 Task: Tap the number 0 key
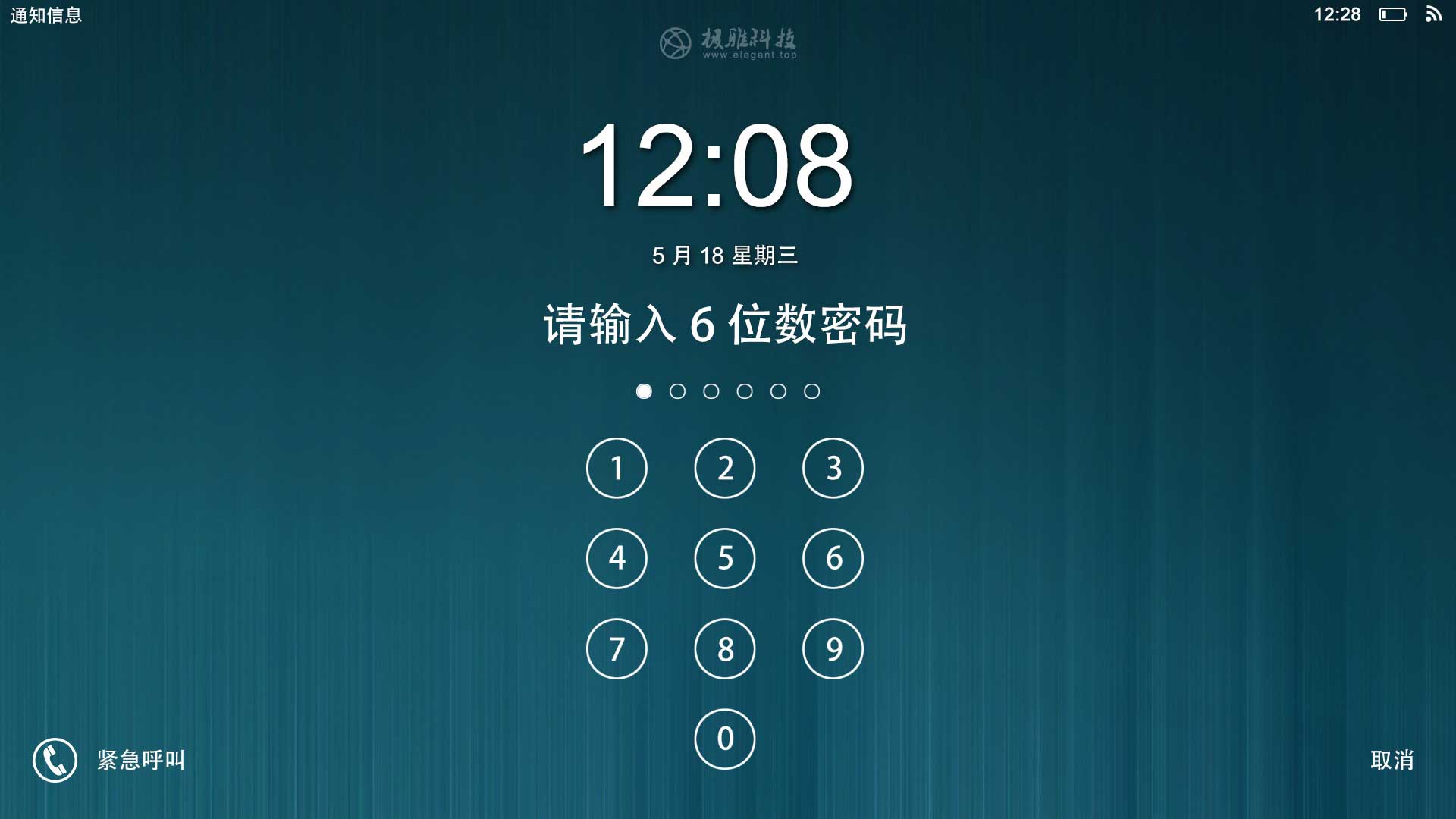coord(725,739)
